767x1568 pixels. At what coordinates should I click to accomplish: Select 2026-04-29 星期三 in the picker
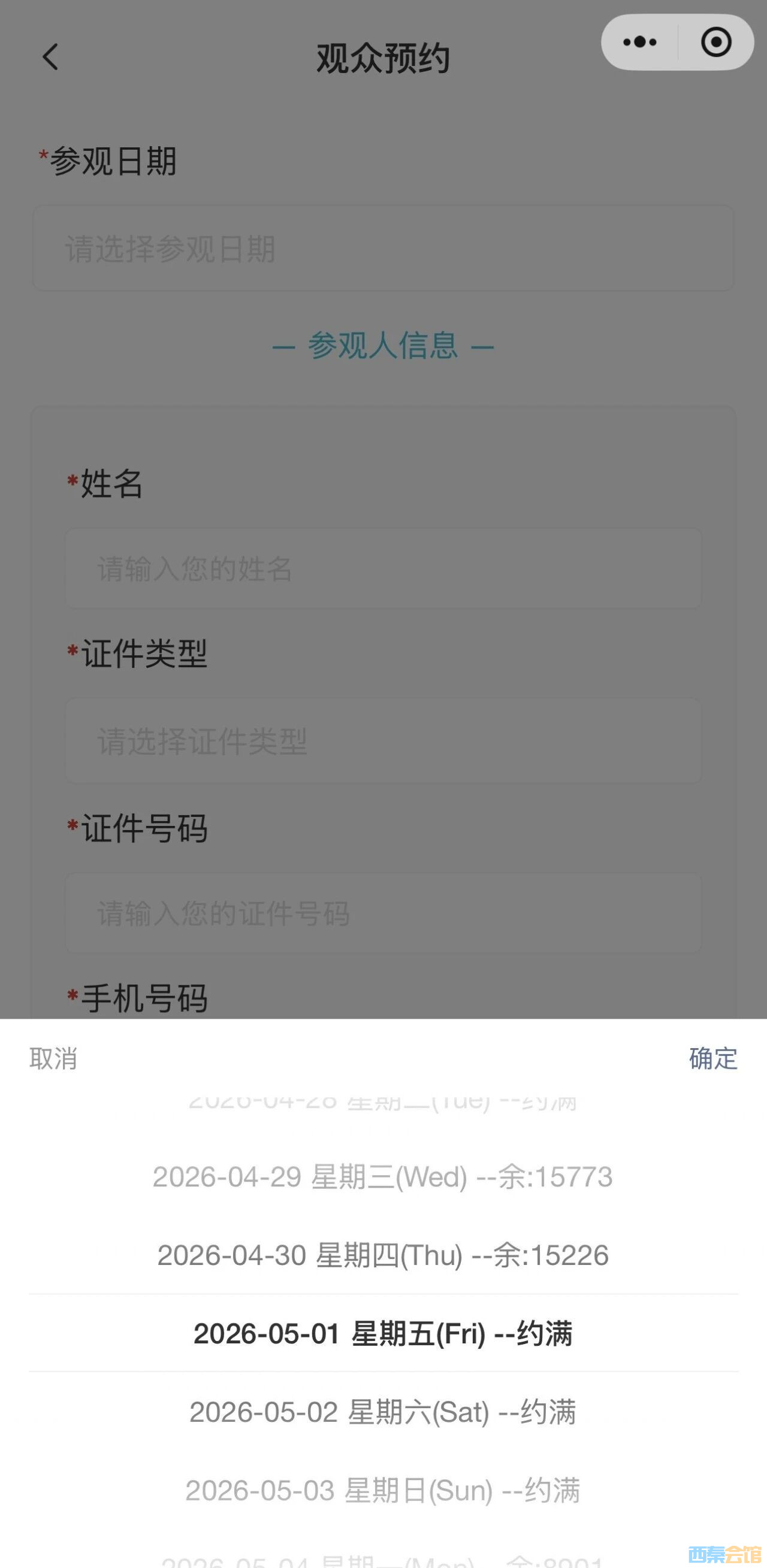(x=382, y=1177)
